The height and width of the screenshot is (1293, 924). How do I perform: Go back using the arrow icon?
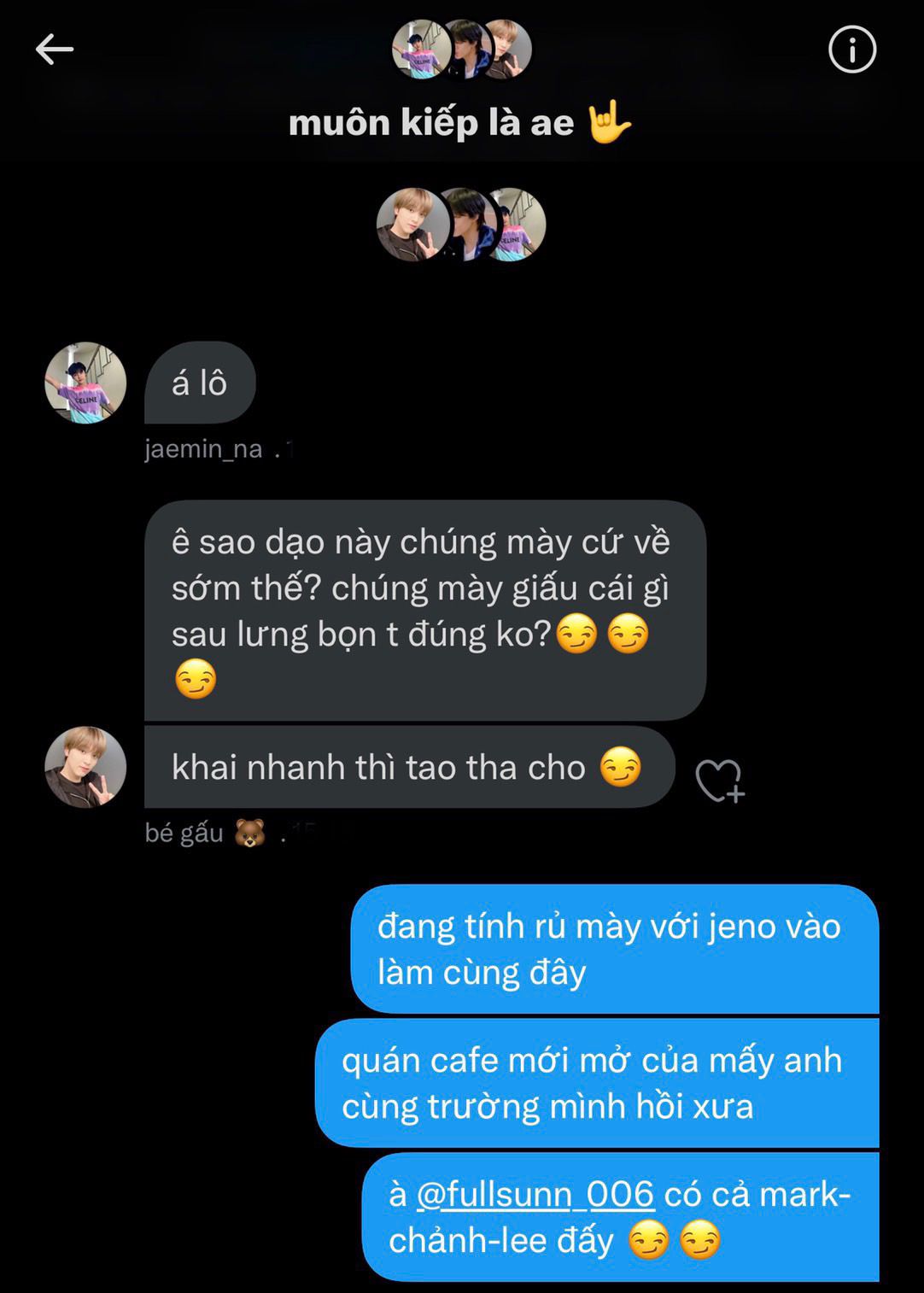click(x=55, y=50)
